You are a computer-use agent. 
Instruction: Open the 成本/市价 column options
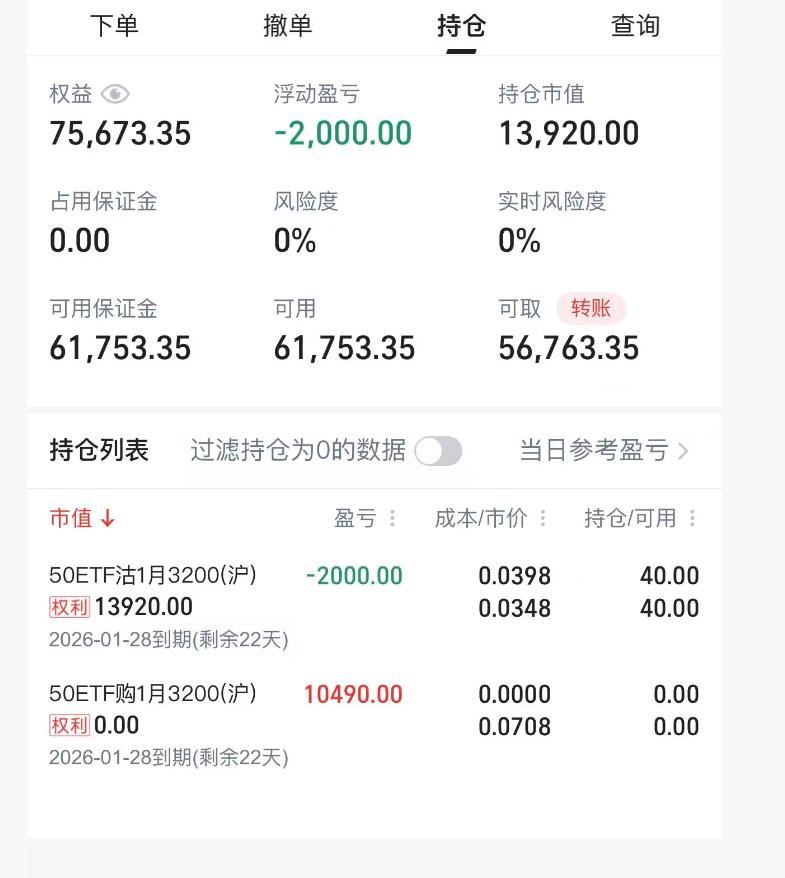click(543, 518)
